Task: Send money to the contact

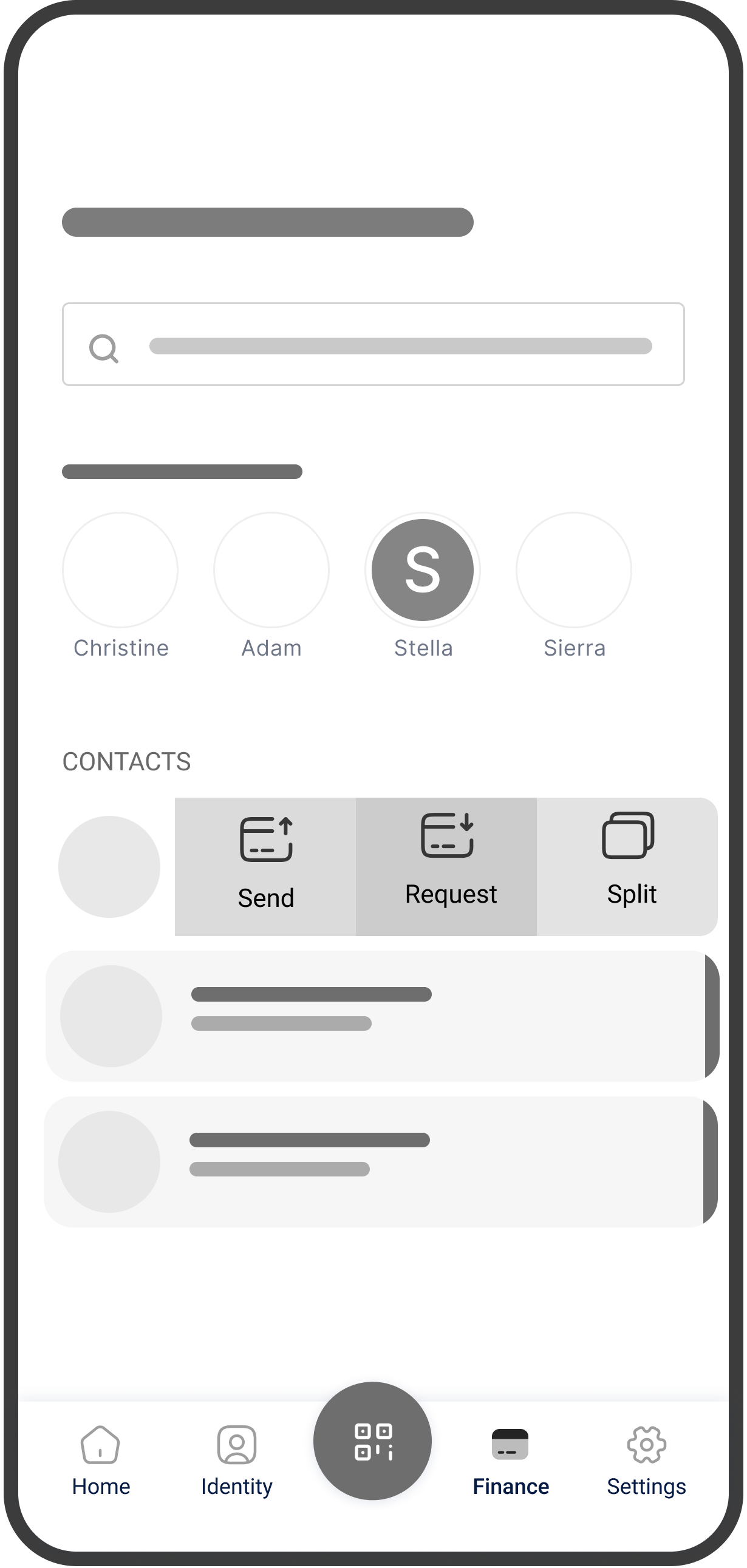Action: pos(265,867)
